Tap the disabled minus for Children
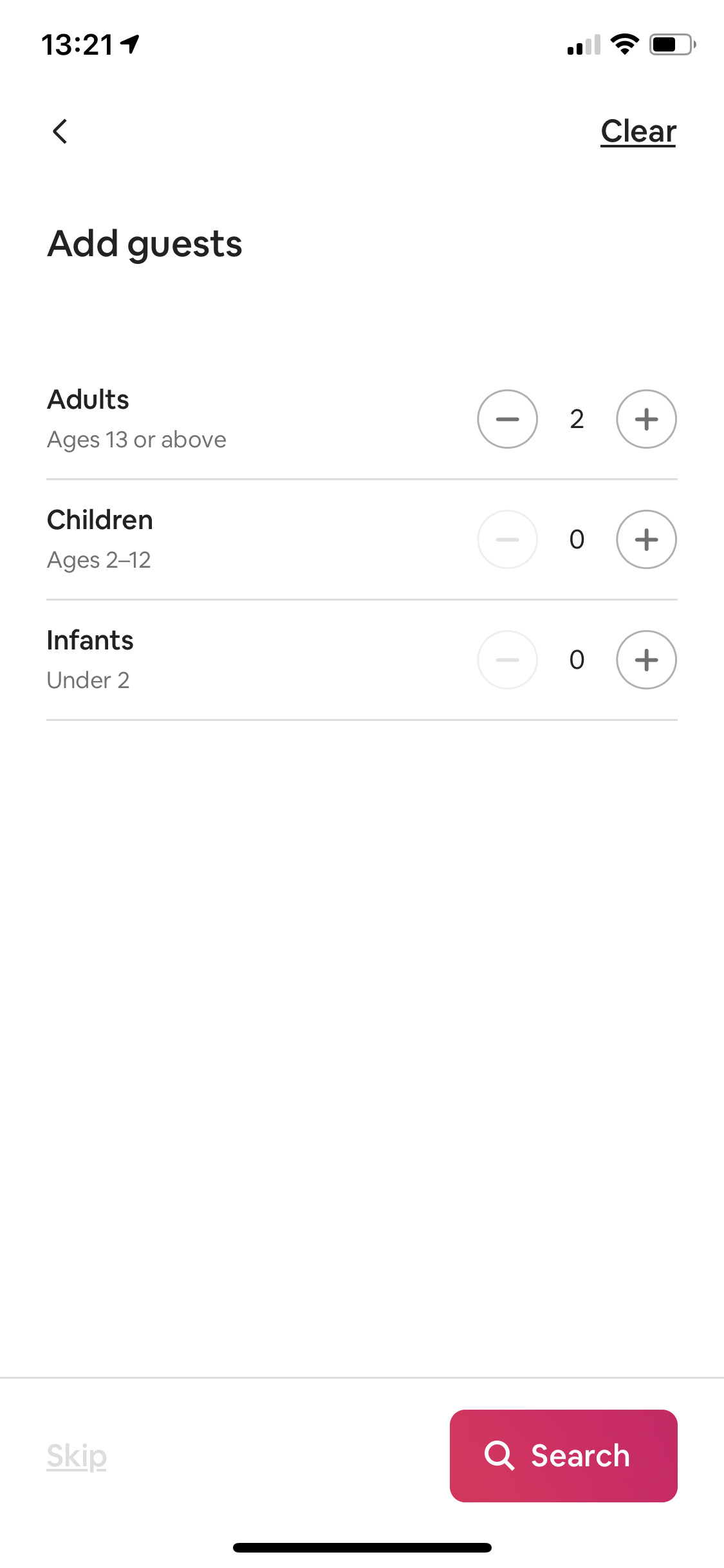 (x=507, y=539)
